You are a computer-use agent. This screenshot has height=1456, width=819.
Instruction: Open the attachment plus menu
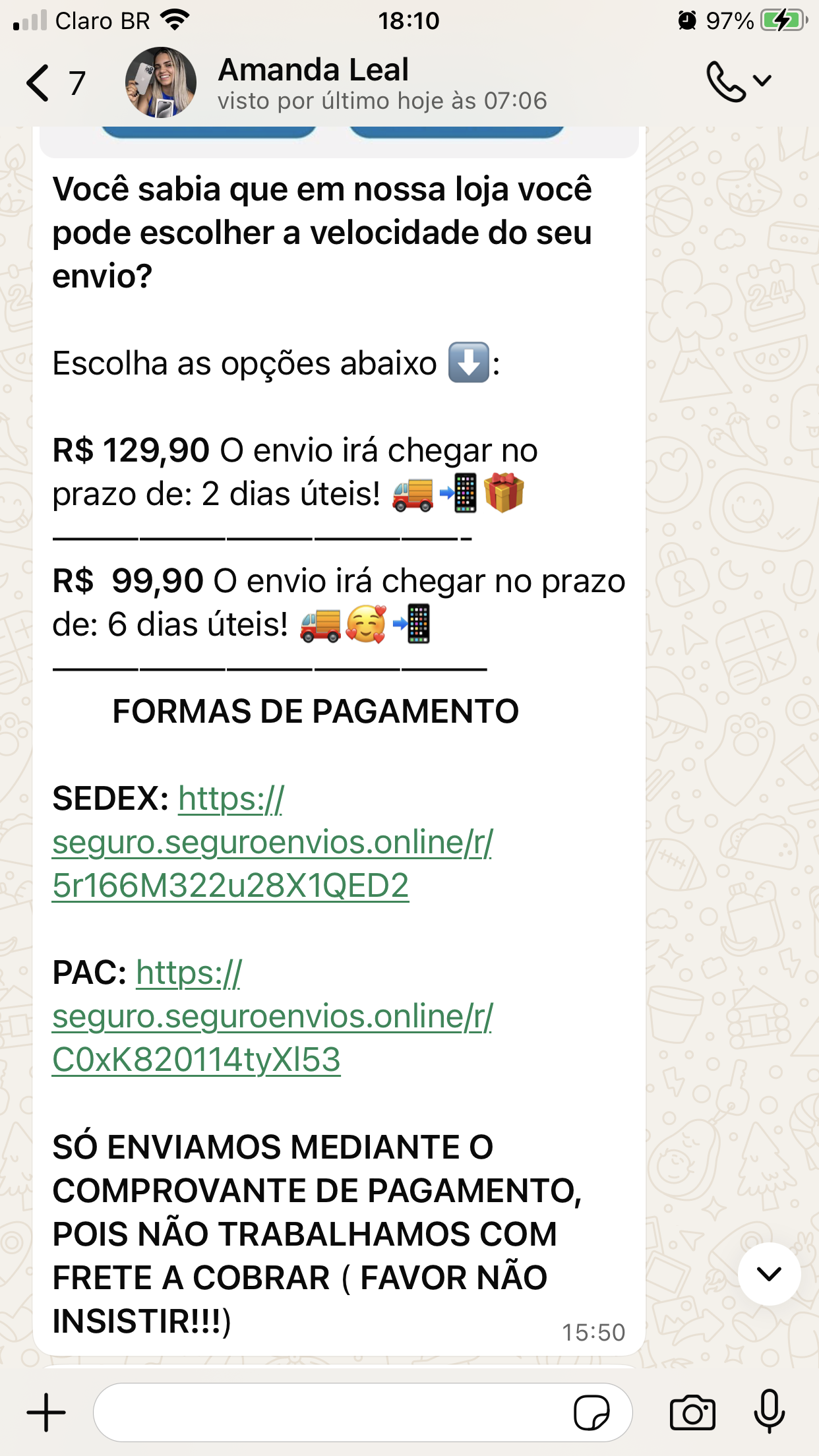point(46,1412)
